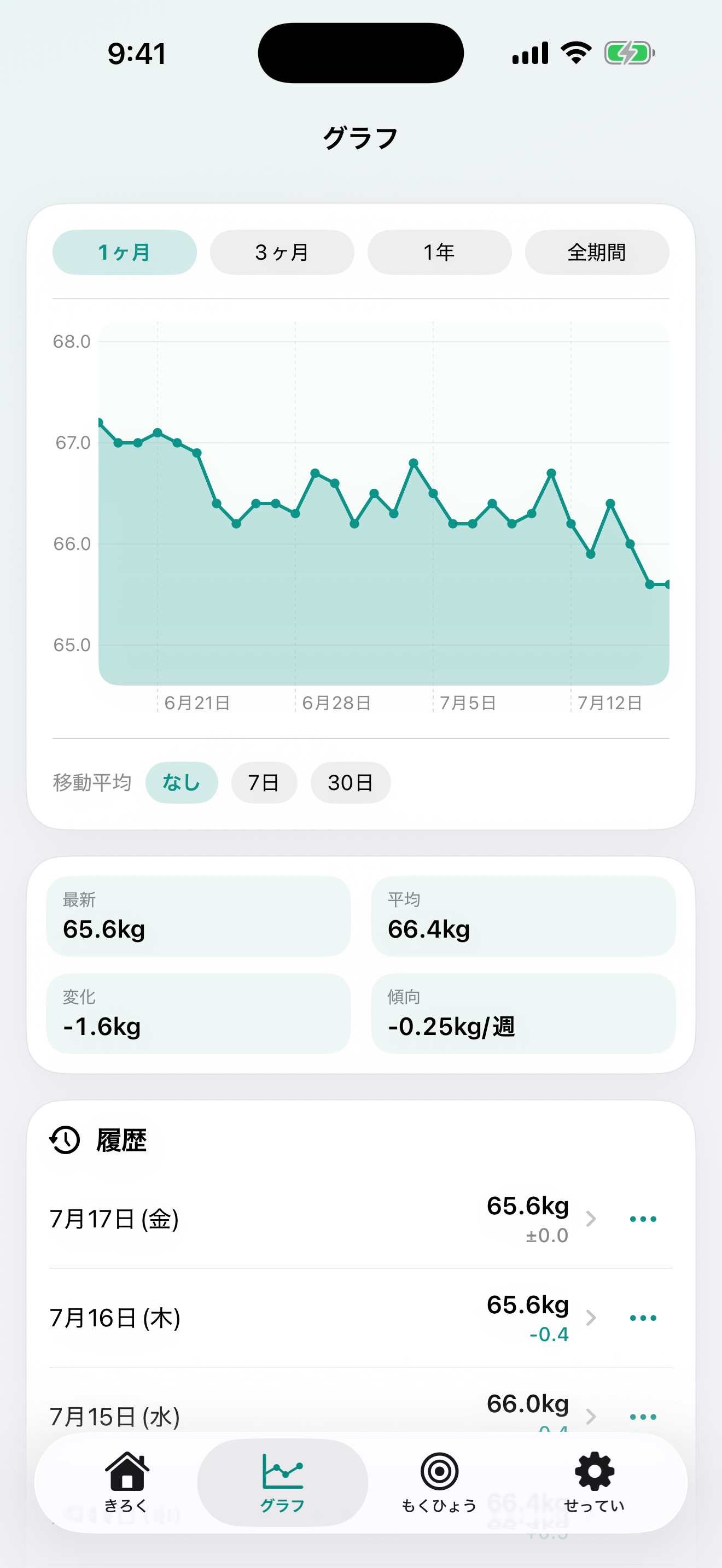The image size is (722, 1568).
Task: Open more options for 7月15日 entry
Action: (643, 1417)
